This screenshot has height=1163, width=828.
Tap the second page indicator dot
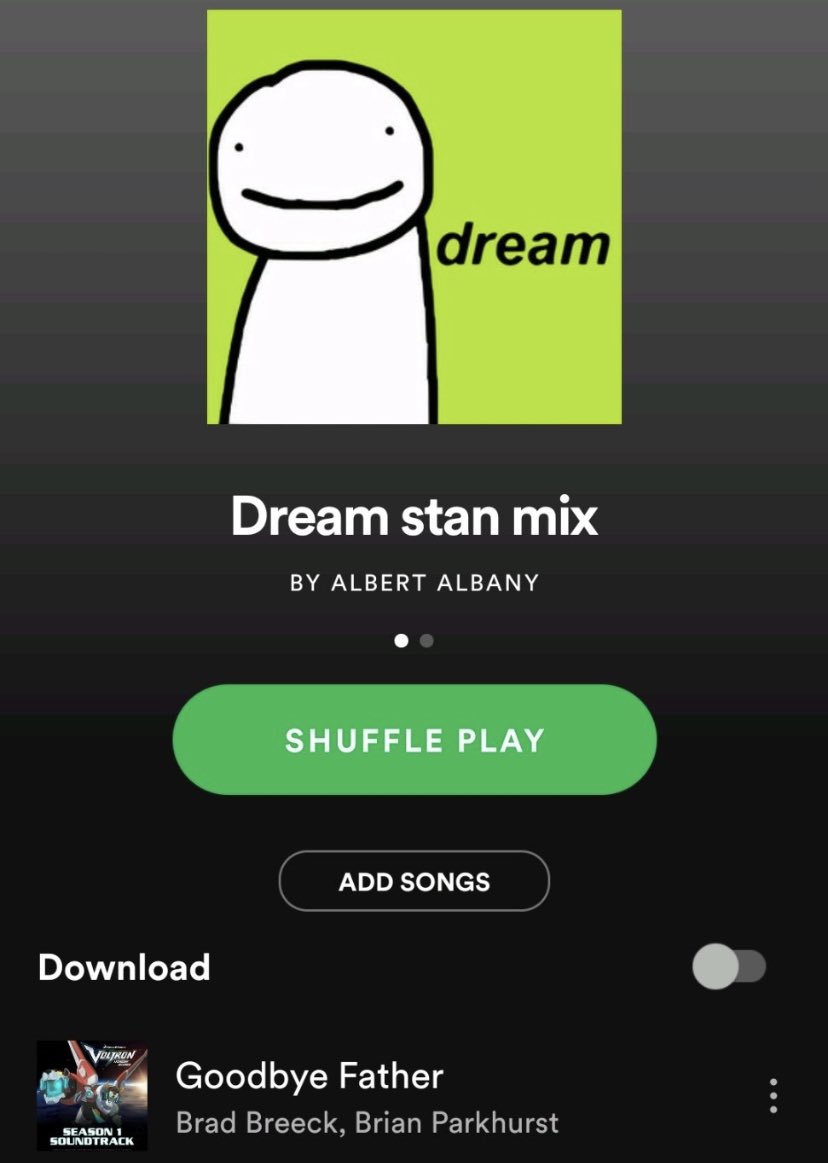point(427,640)
